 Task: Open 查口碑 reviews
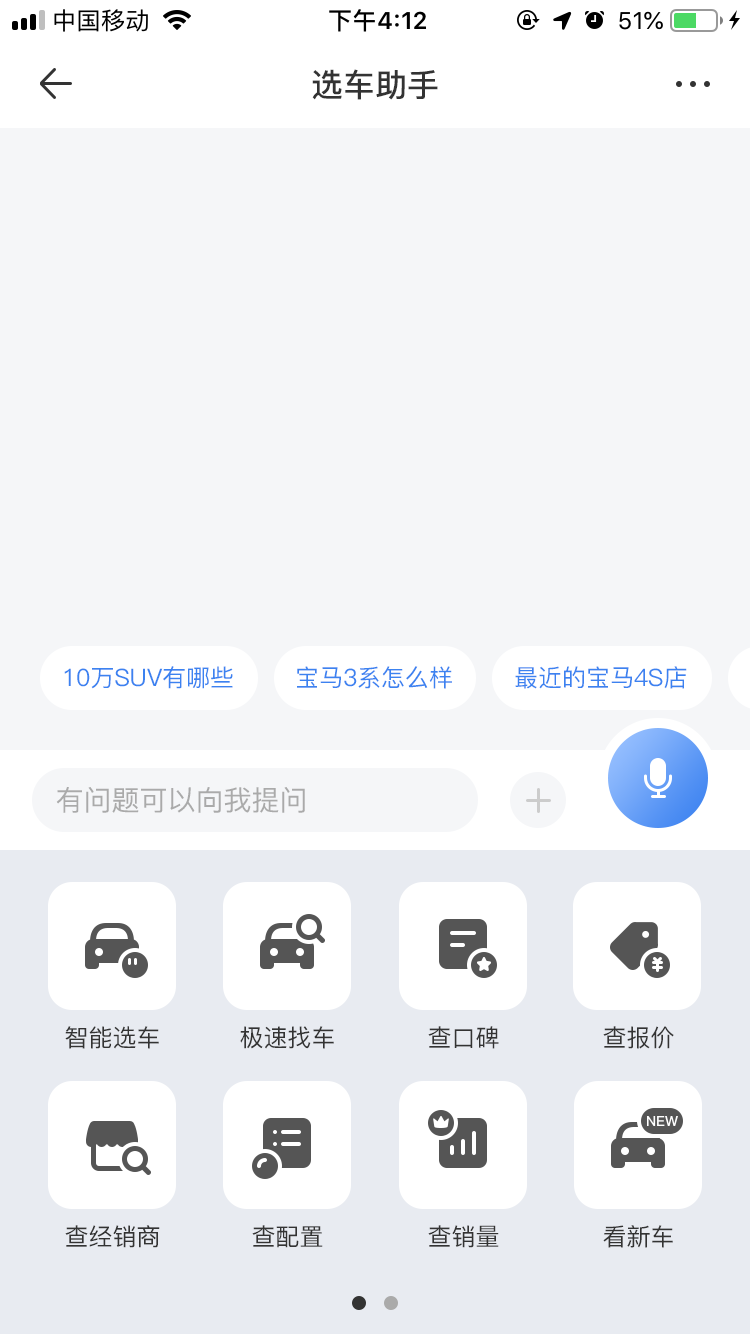pyautogui.click(x=463, y=946)
